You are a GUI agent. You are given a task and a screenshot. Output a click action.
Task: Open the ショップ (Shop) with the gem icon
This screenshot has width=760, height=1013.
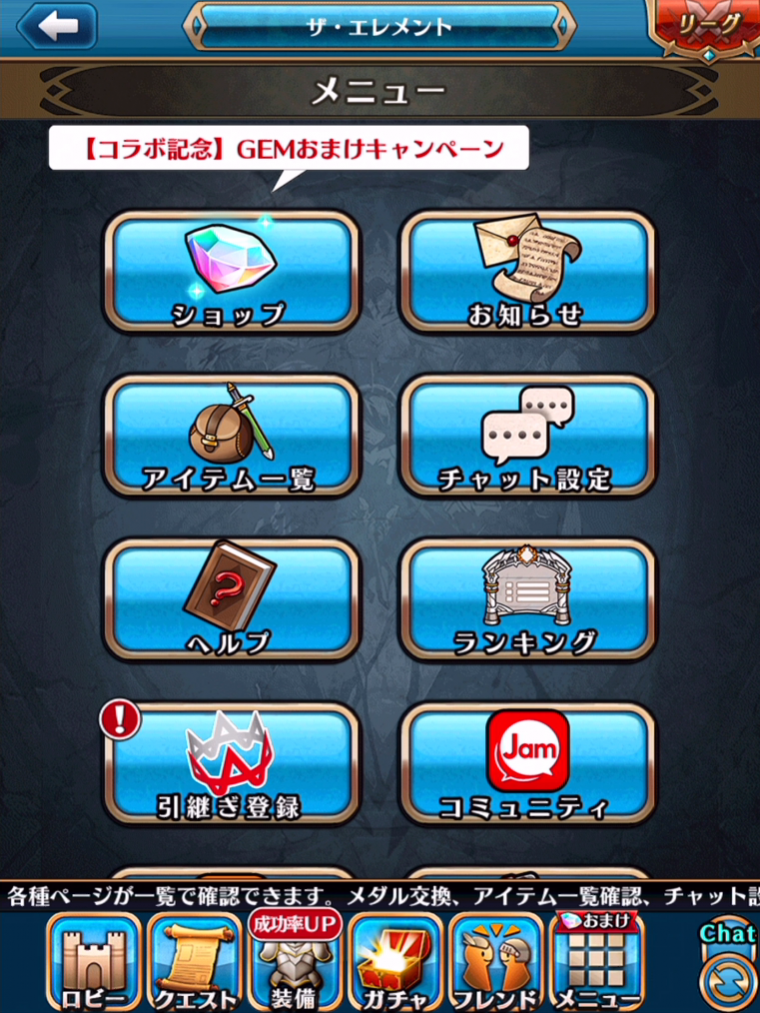(x=231, y=270)
